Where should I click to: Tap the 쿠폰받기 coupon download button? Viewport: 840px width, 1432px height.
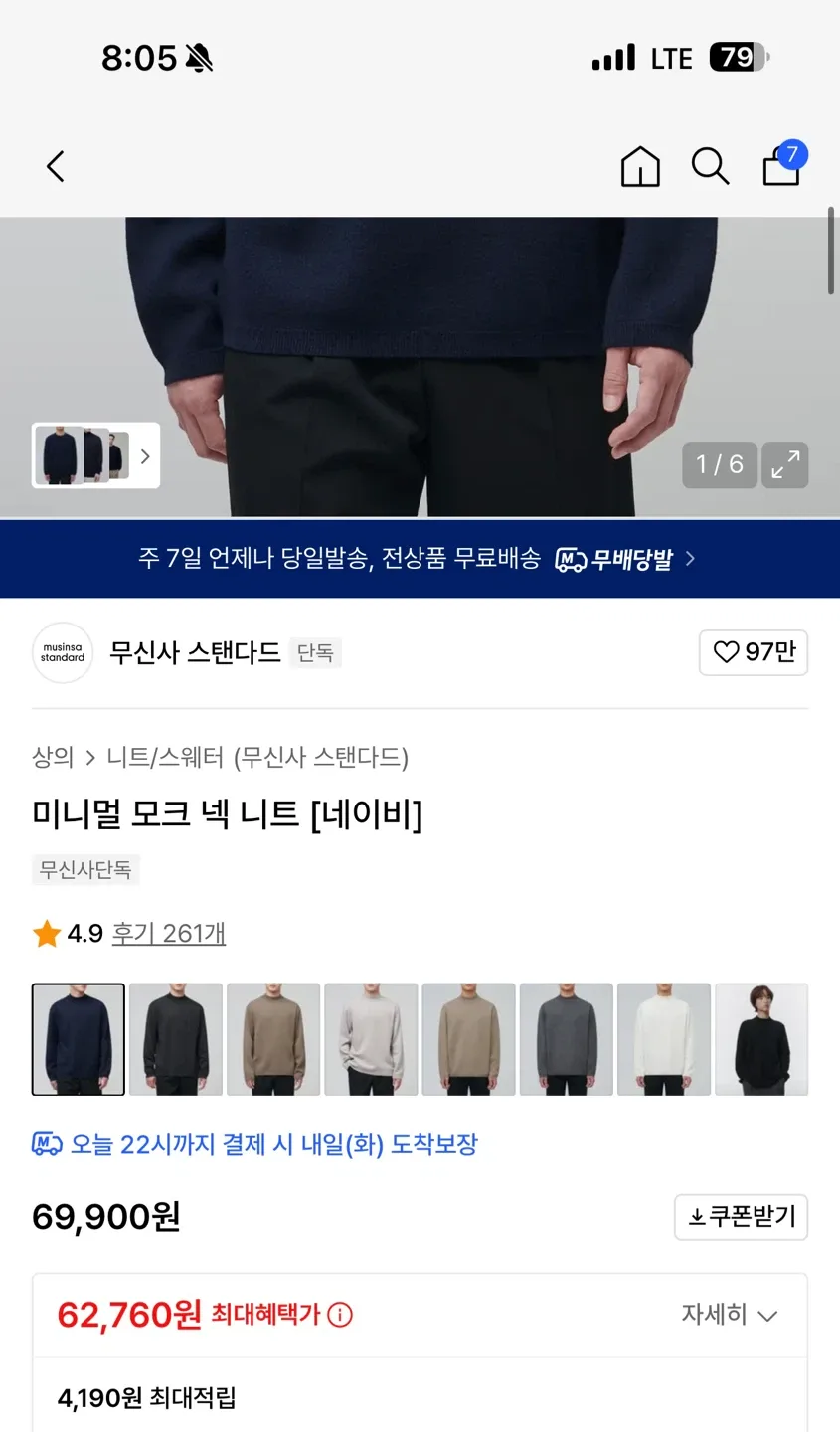pos(741,1217)
